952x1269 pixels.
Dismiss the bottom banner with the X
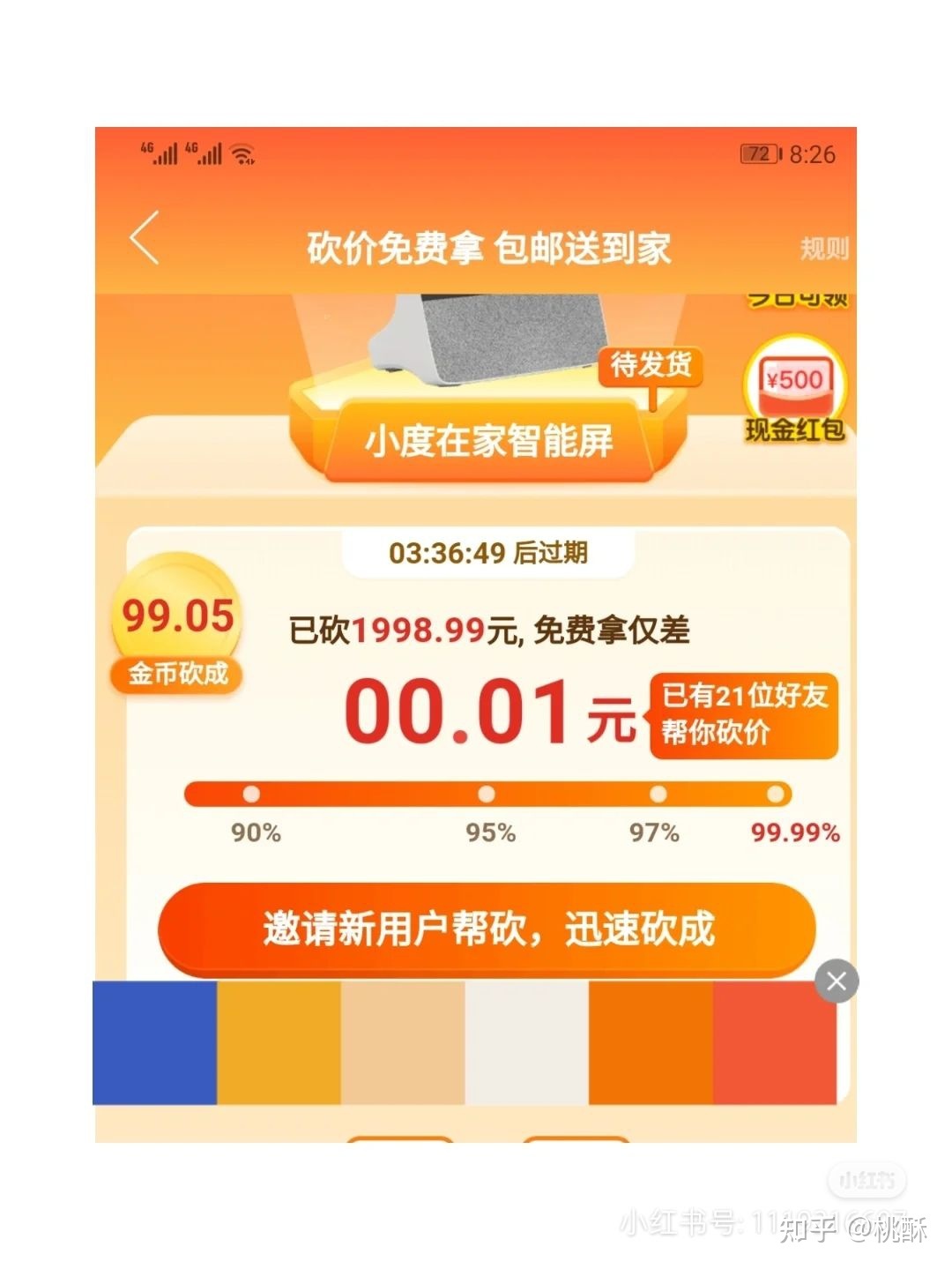[837, 981]
